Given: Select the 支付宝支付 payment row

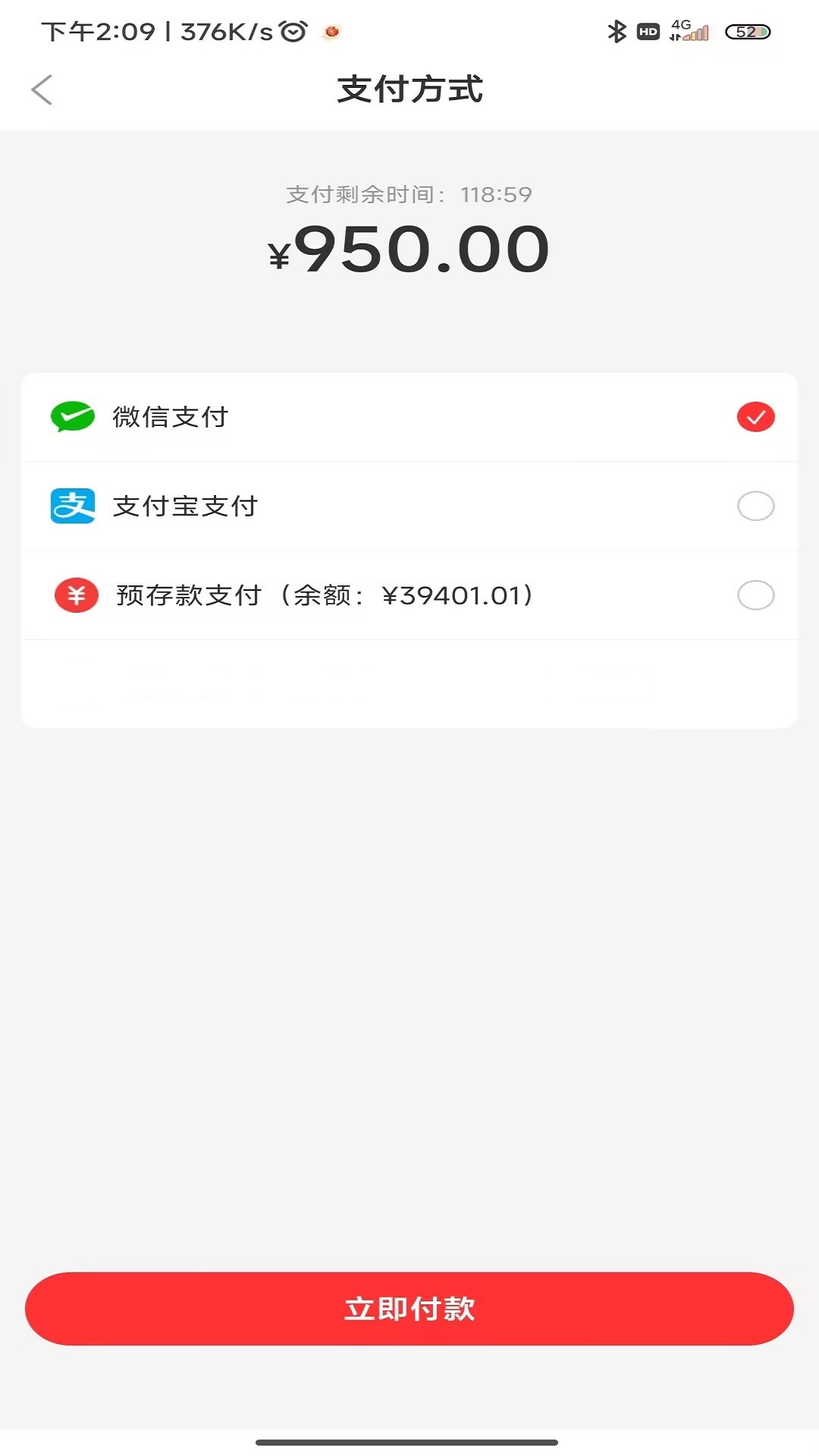Looking at the screenshot, I should click(x=303, y=507).
